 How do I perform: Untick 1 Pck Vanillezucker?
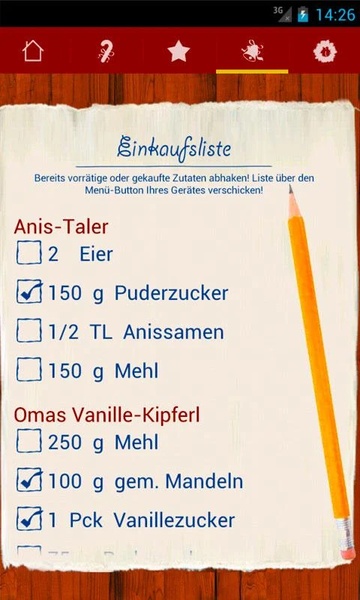pyautogui.click(x=29, y=518)
